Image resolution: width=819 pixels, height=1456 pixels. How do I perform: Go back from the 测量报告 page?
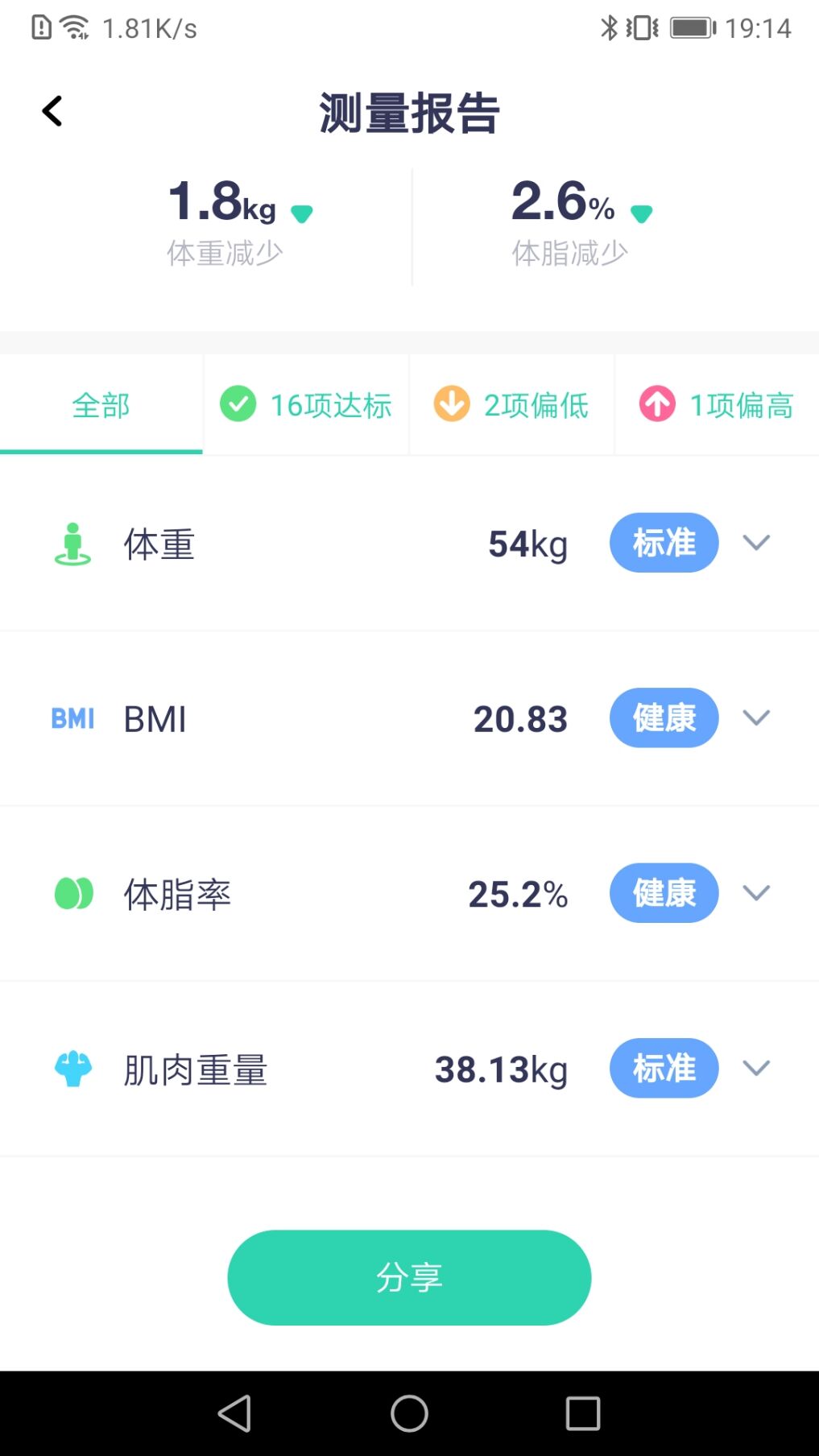click(x=52, y=111)
